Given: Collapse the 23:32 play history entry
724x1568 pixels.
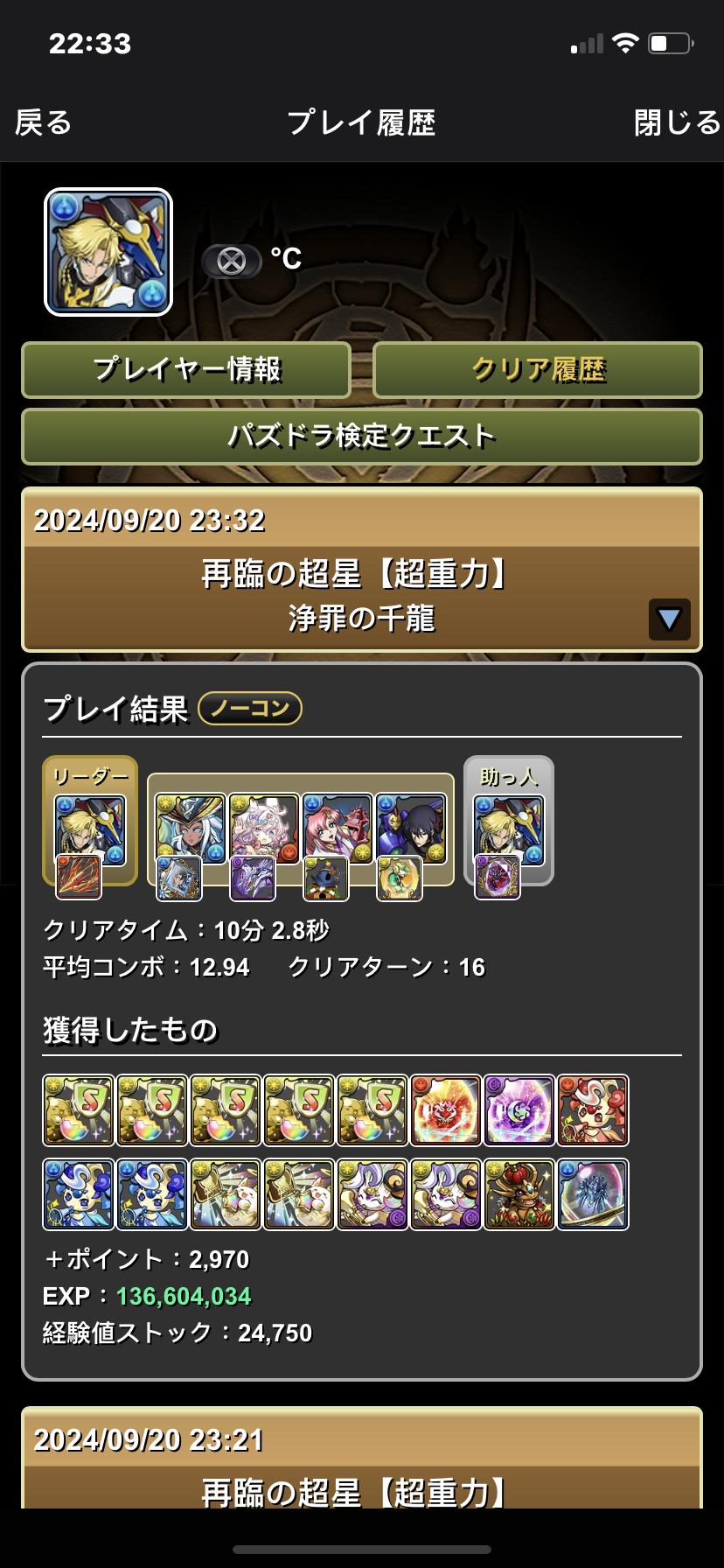Looking at the screenshot, I should point(669,619).
